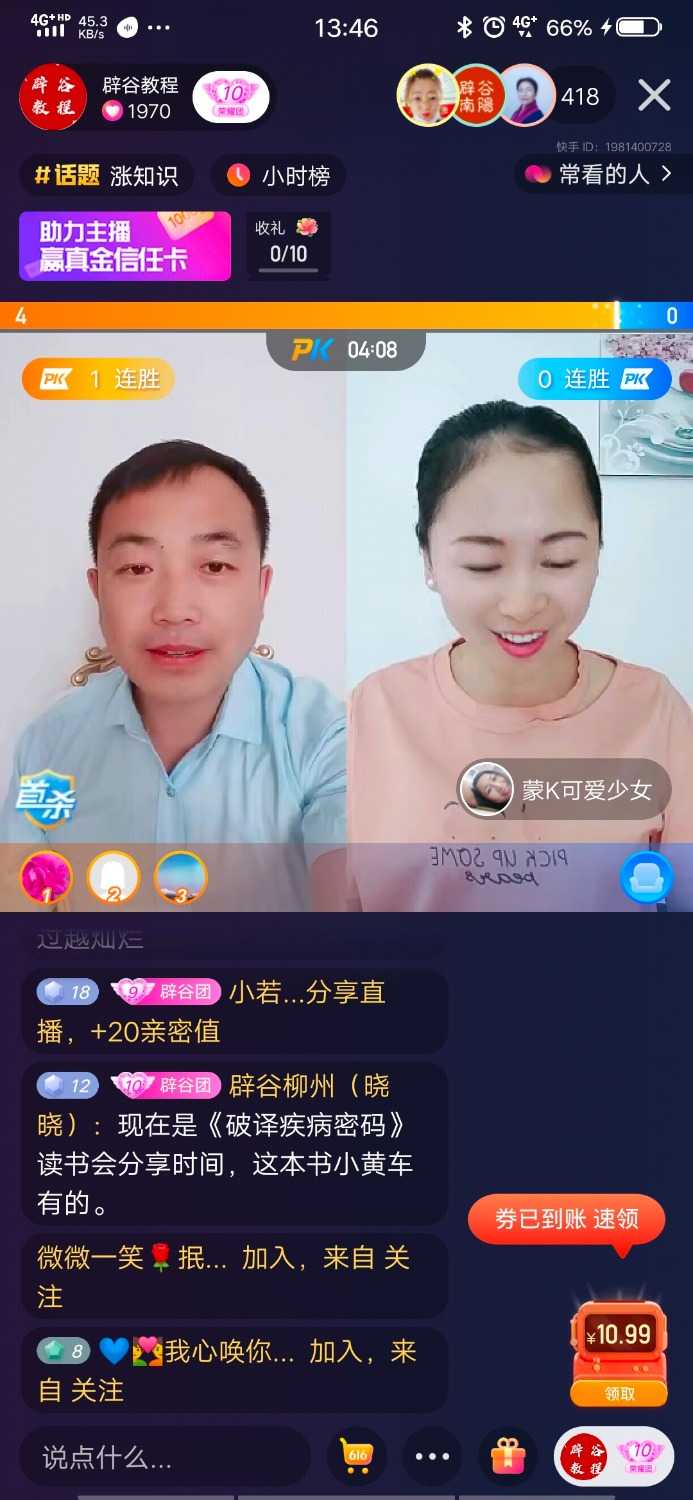Claim the 券已到账 速领 coupon
This screenshot has width=693, height=1500.
pyautogui.click(x=565, y=1219)
